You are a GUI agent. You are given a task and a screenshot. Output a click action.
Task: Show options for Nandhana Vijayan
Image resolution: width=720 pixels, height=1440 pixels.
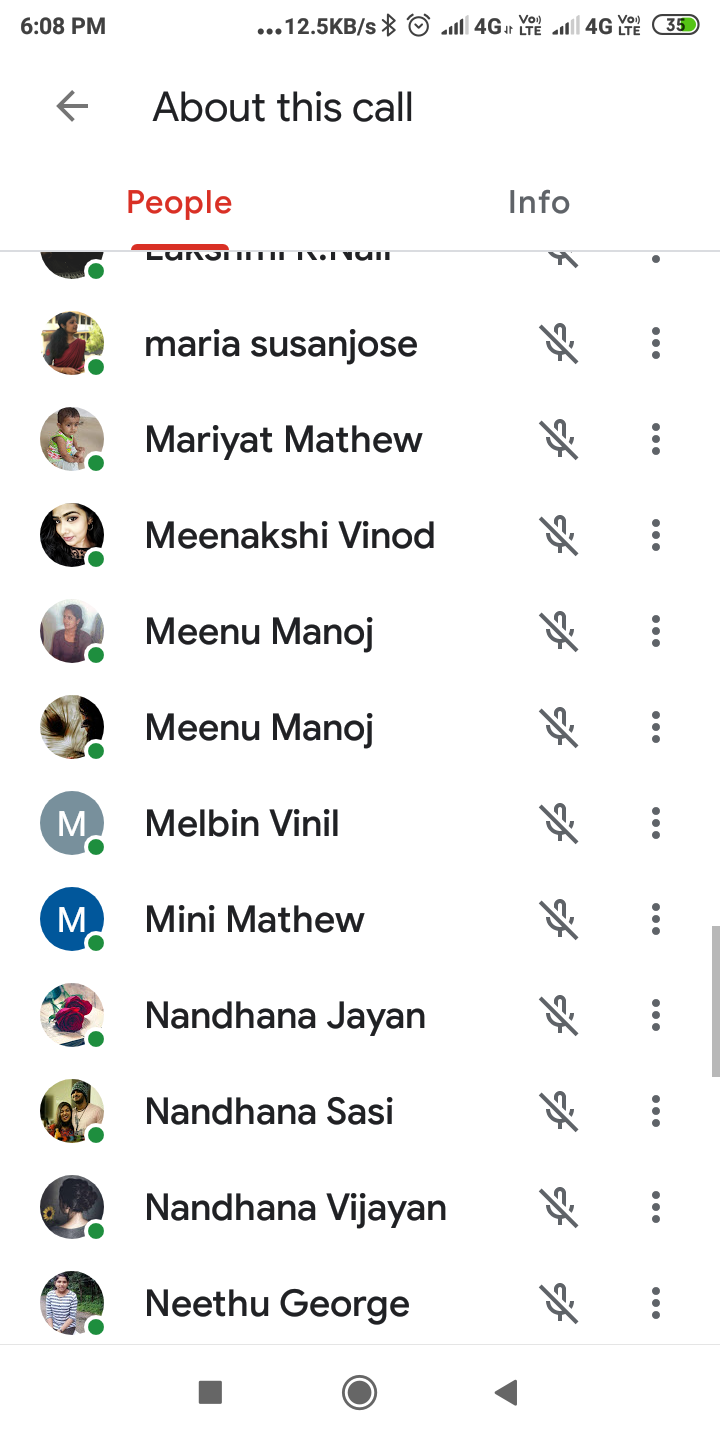pos(656,1207)
